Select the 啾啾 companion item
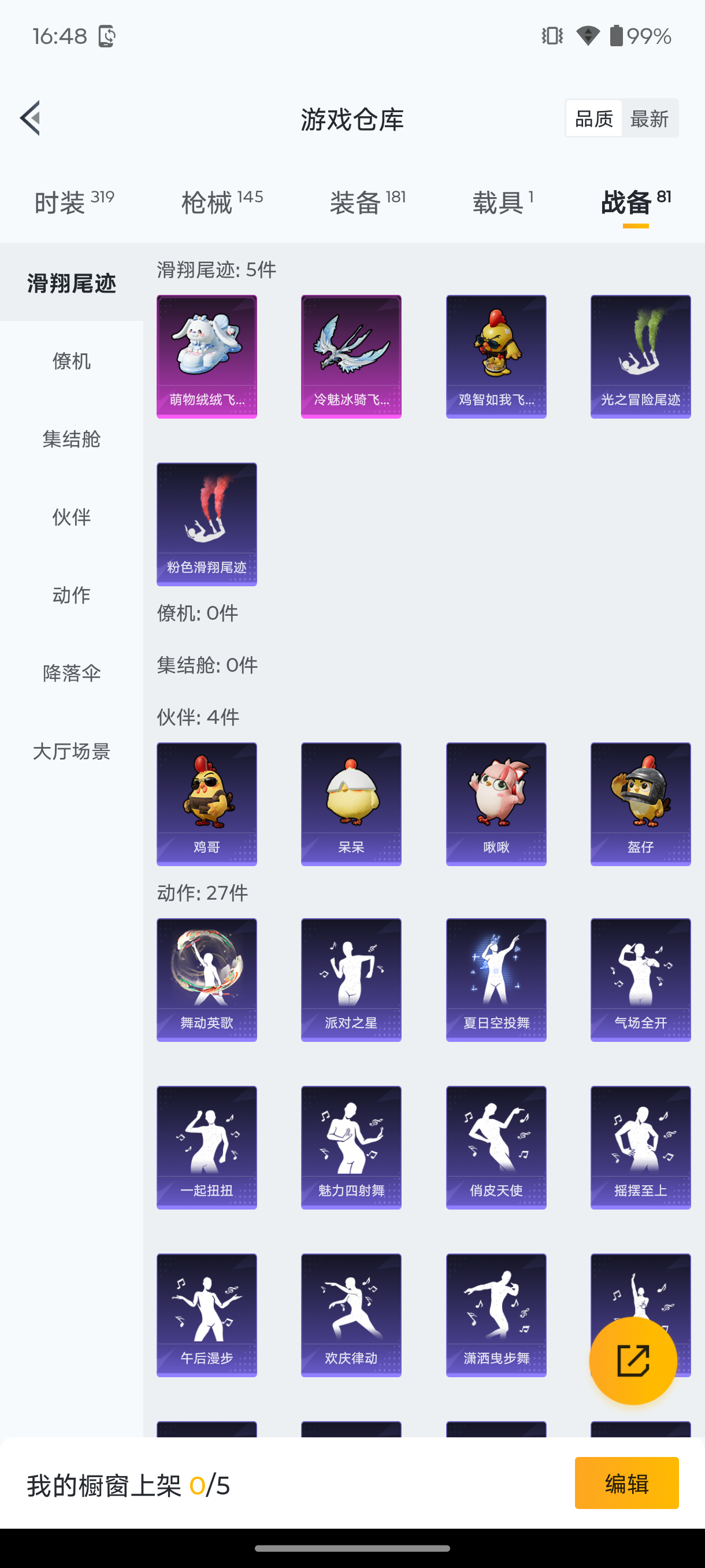Screen dimensions: 705x1568 click(x=496, y=804)
